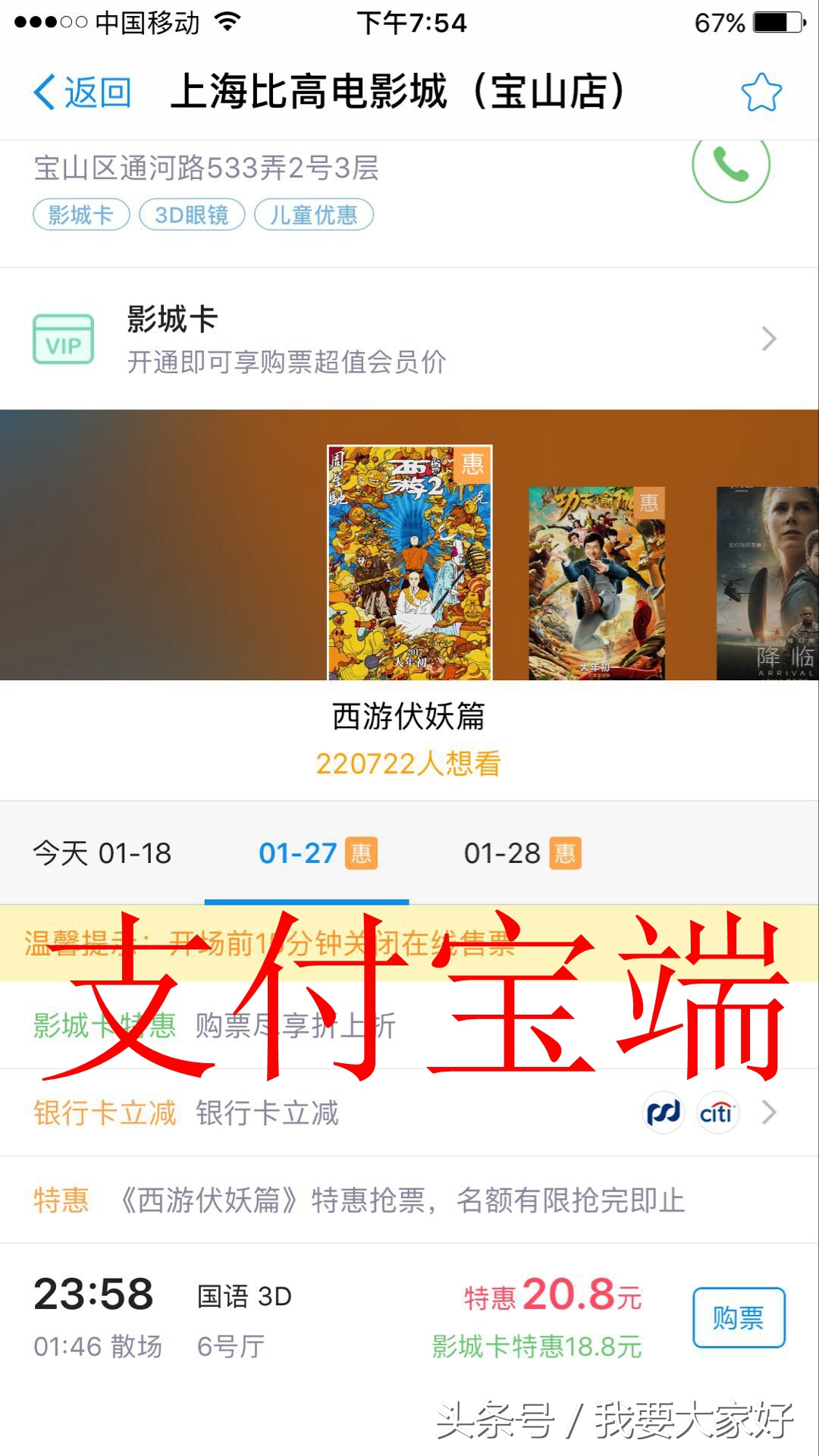
Task: Tap the blue underline indicator under 01-27
Action: click(x=307, y=902)
